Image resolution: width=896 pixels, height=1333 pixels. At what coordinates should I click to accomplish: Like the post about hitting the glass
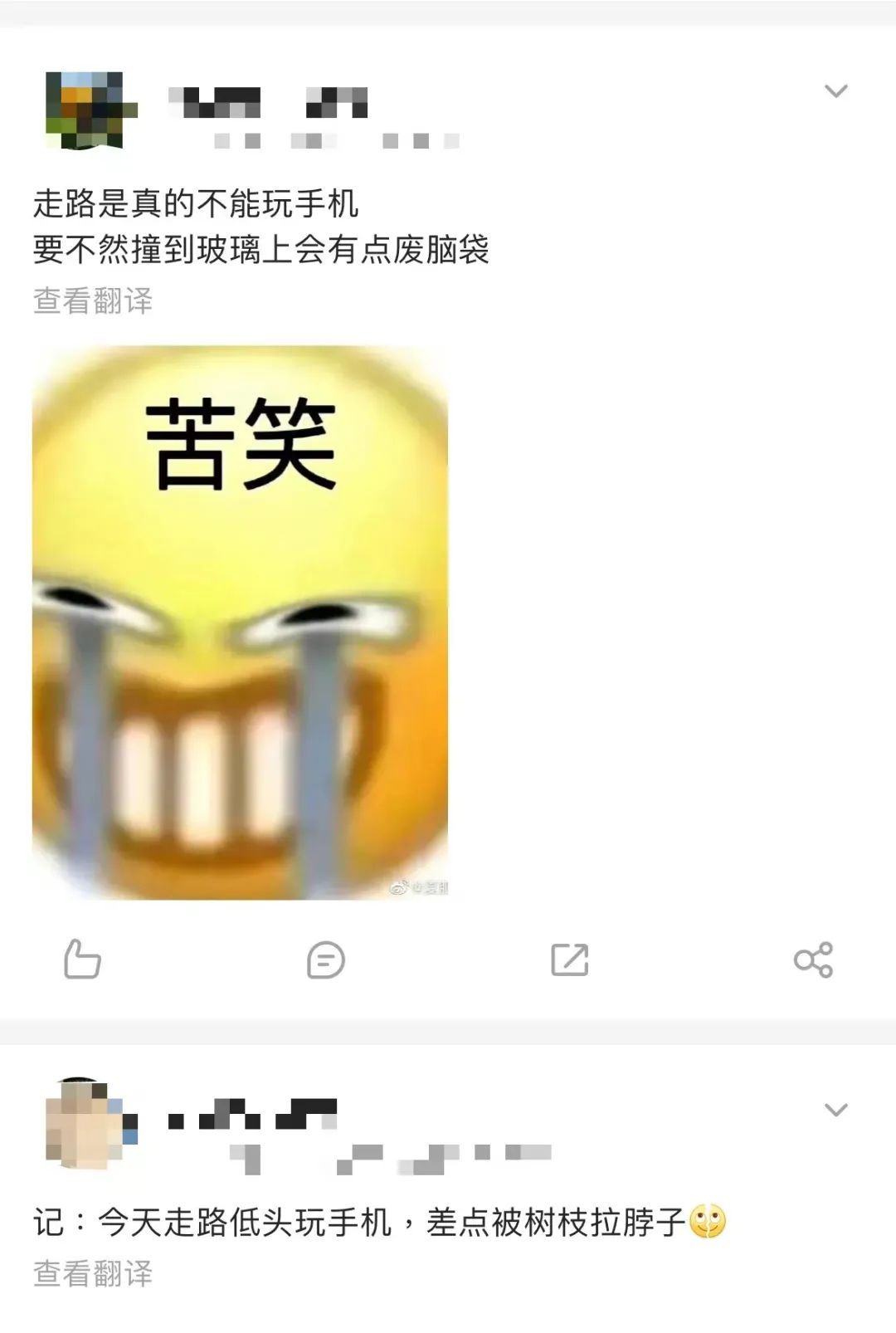tap(82, 959)
